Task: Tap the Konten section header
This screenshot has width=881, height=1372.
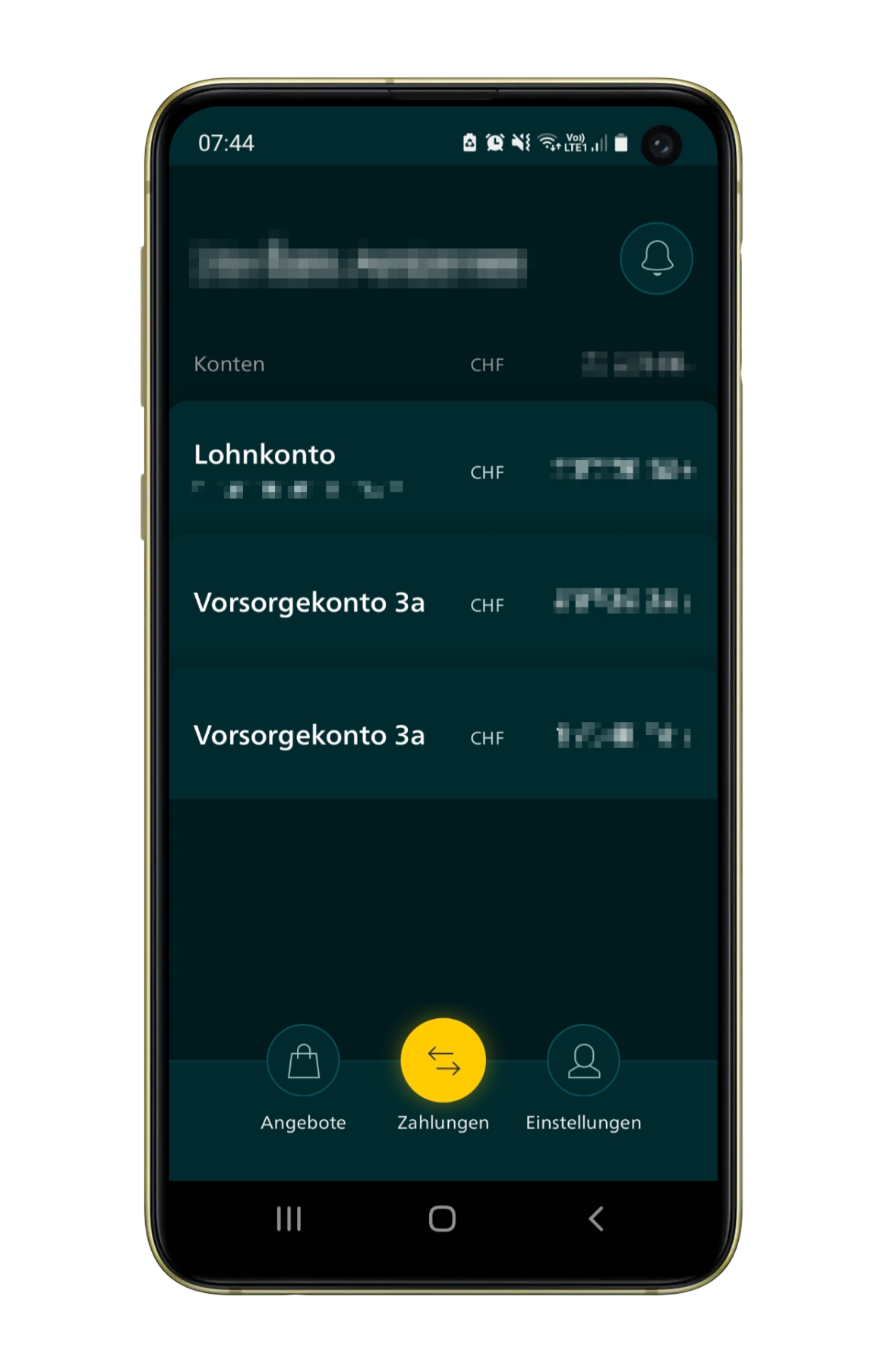Action: tap(229, 364)
